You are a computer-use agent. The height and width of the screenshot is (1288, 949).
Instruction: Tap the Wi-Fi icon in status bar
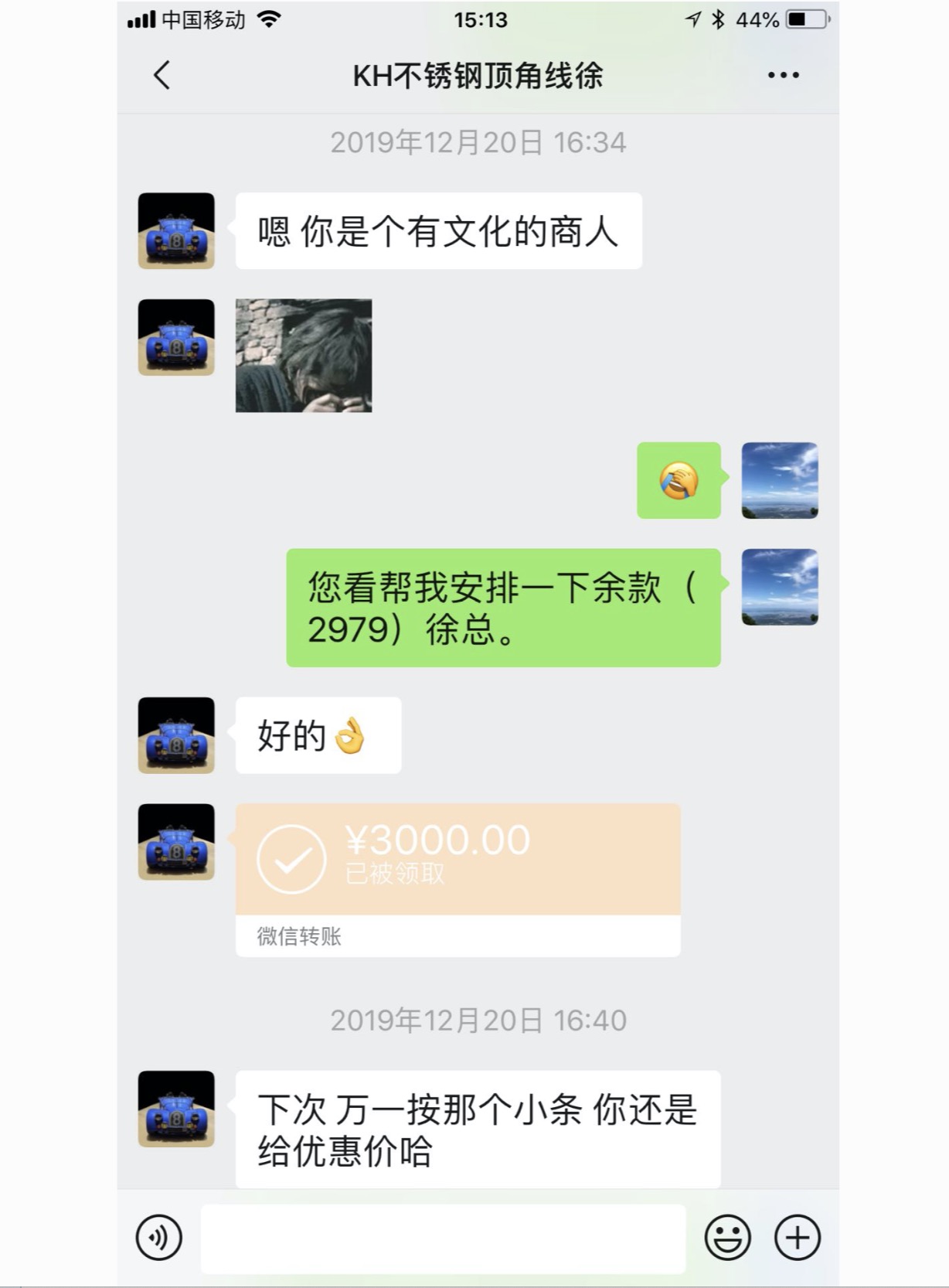(x=268, y=19)
